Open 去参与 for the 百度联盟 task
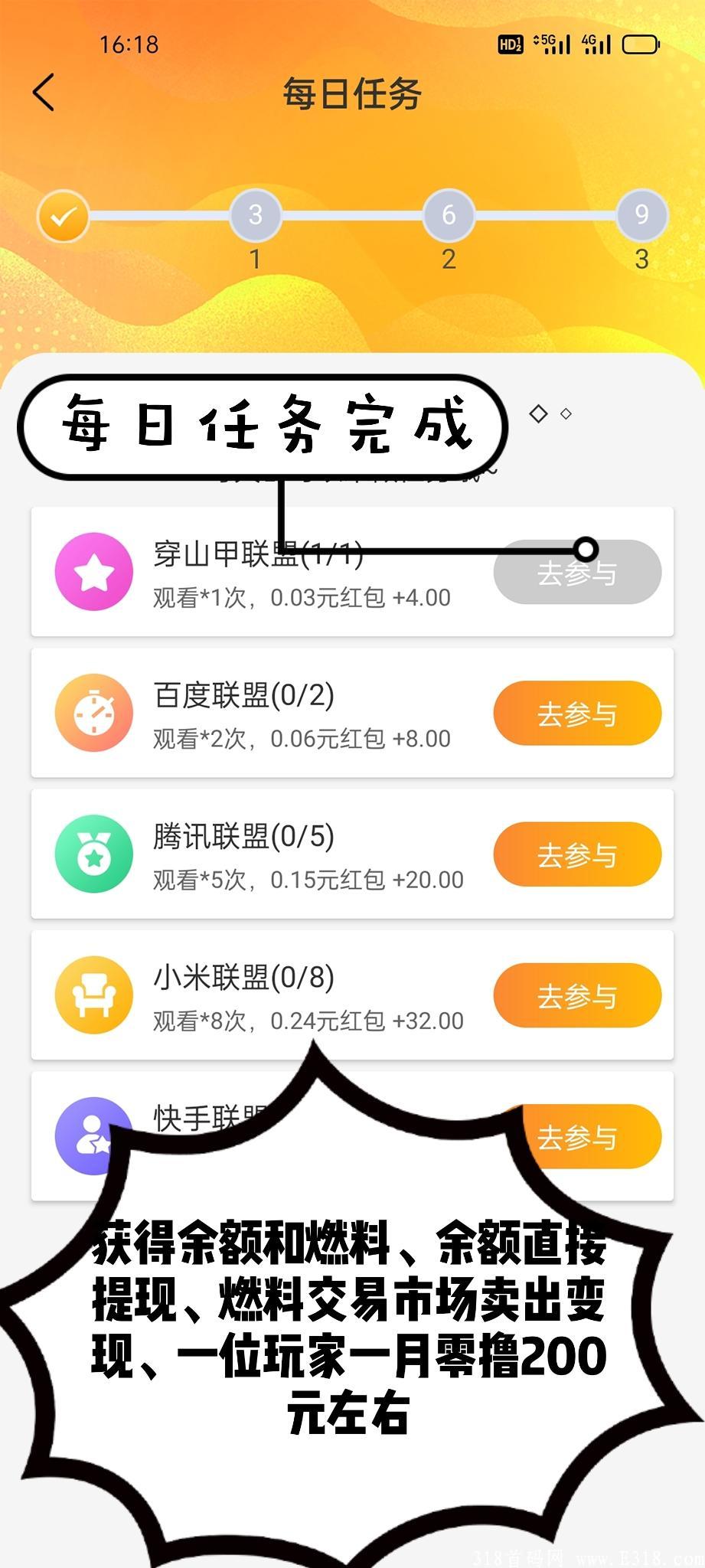The width and height of the screenshot is (705, 1568). tap(576, 713)
